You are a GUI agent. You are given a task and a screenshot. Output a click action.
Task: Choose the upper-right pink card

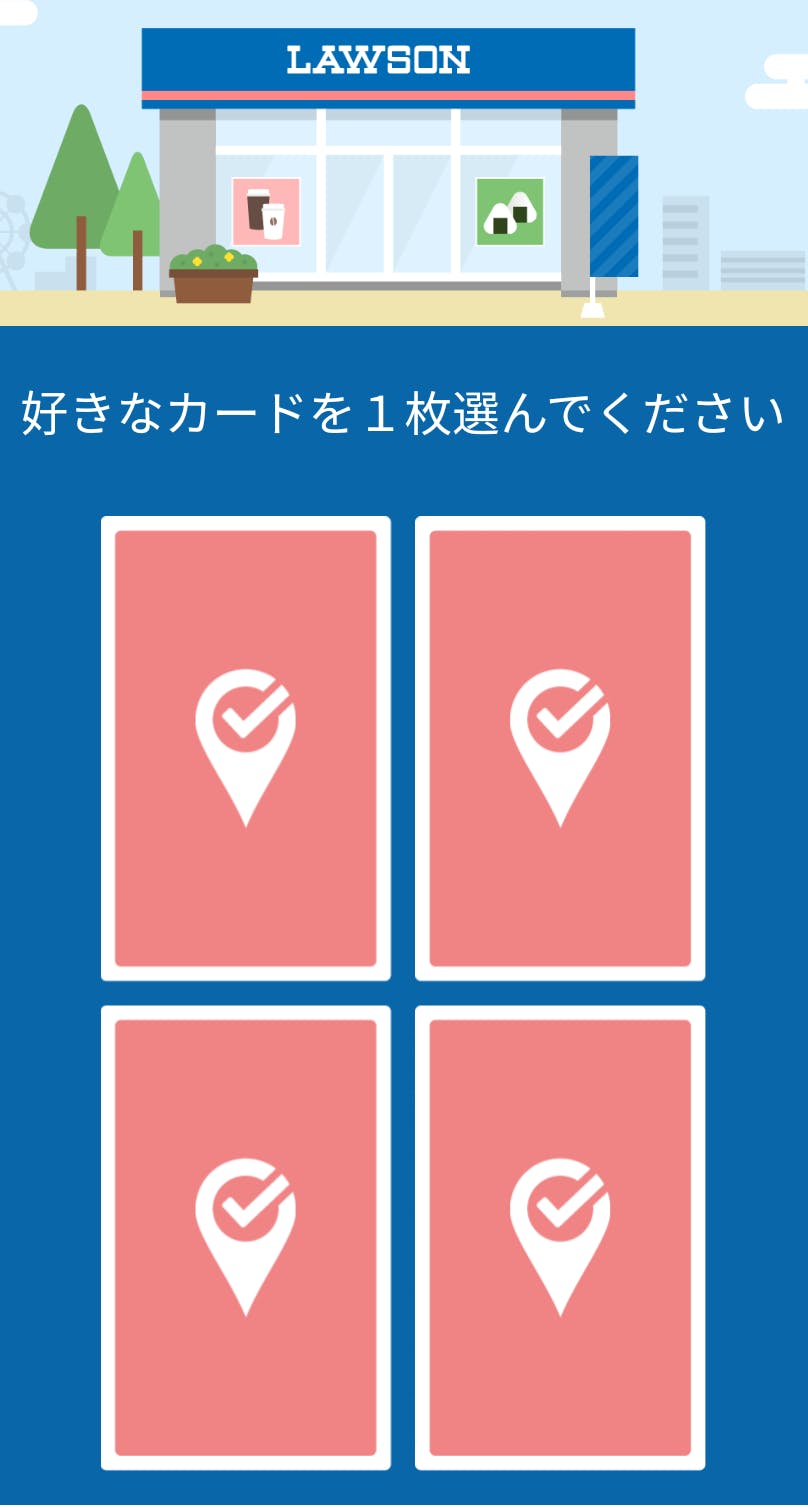click(x=560, y=748)
